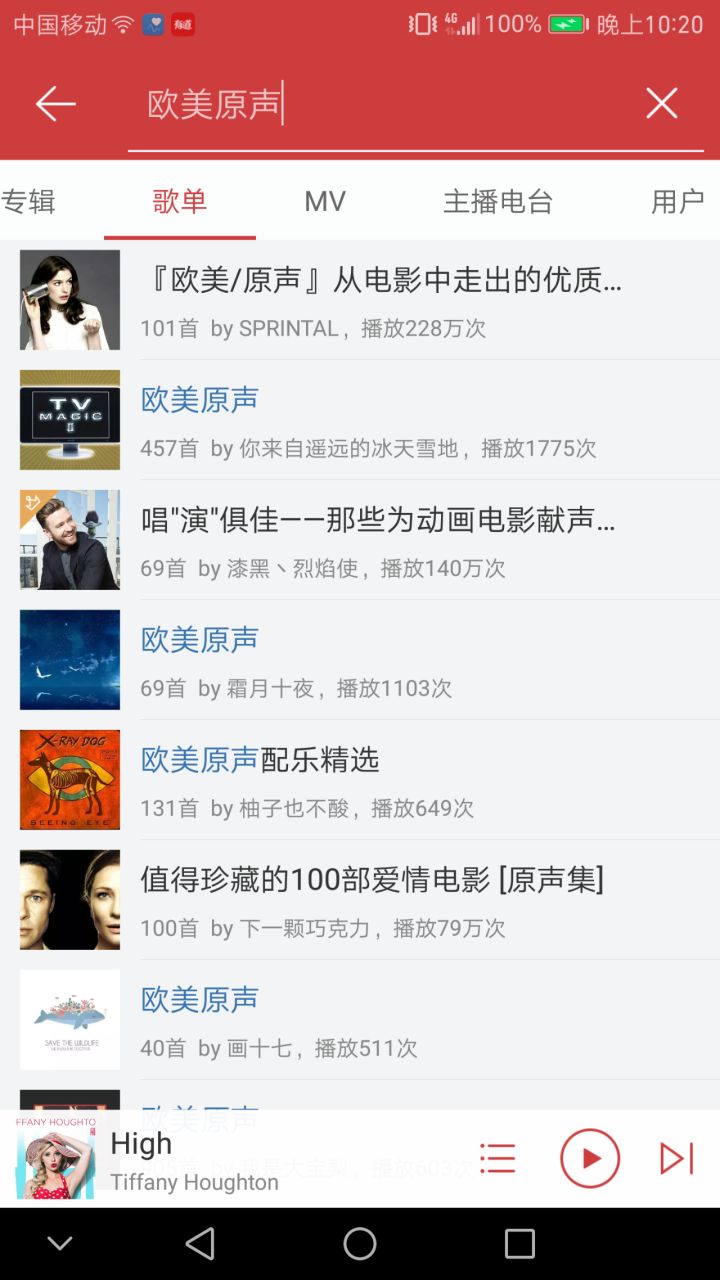The image size is (720, 1280).
Task: Open the current playlist queue icon
Action: click(498, 1158)
